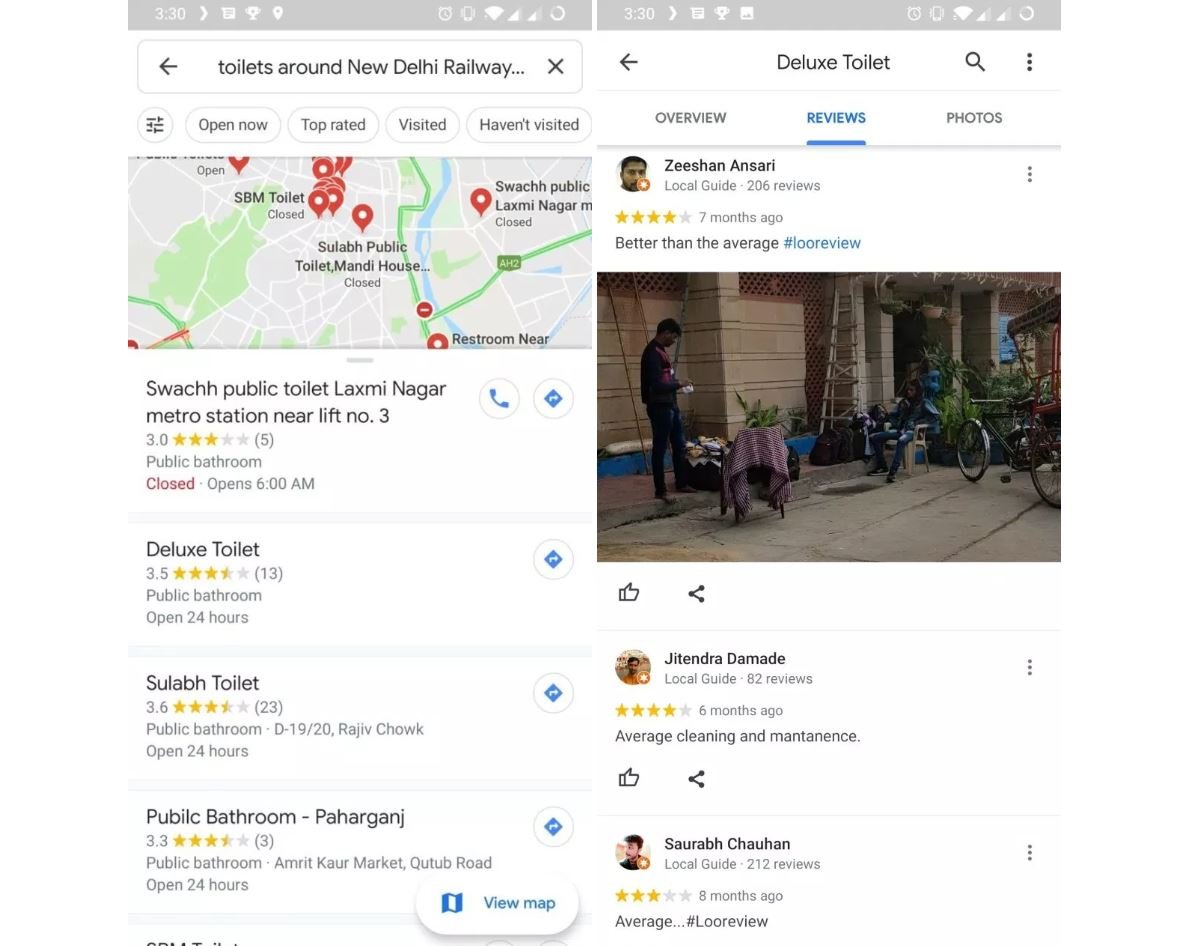Search within the Deluxe Toilet page
This screenshot has width=1189, height=946.
[975, 62]
